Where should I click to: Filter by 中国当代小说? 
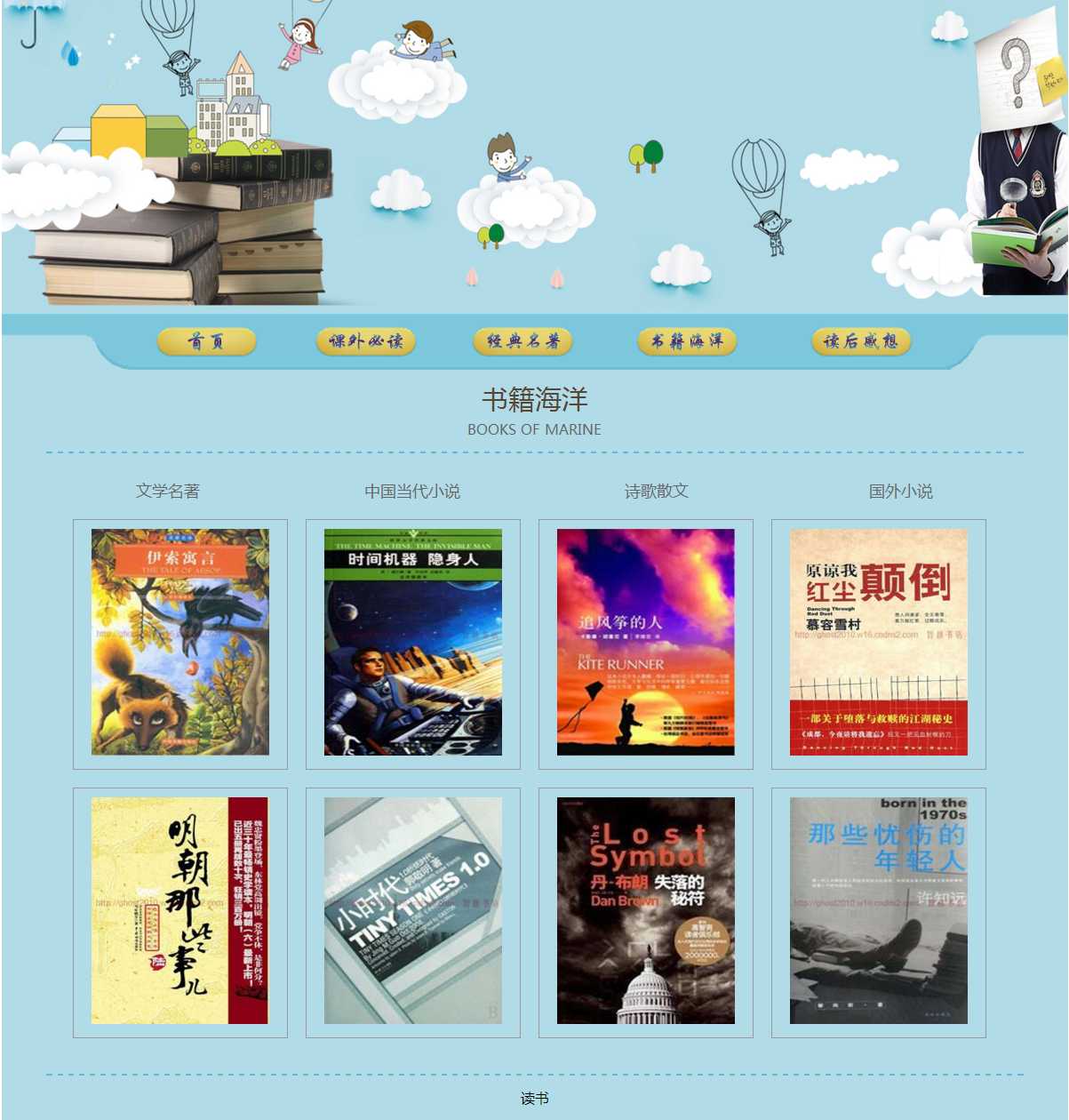[412, 491]
